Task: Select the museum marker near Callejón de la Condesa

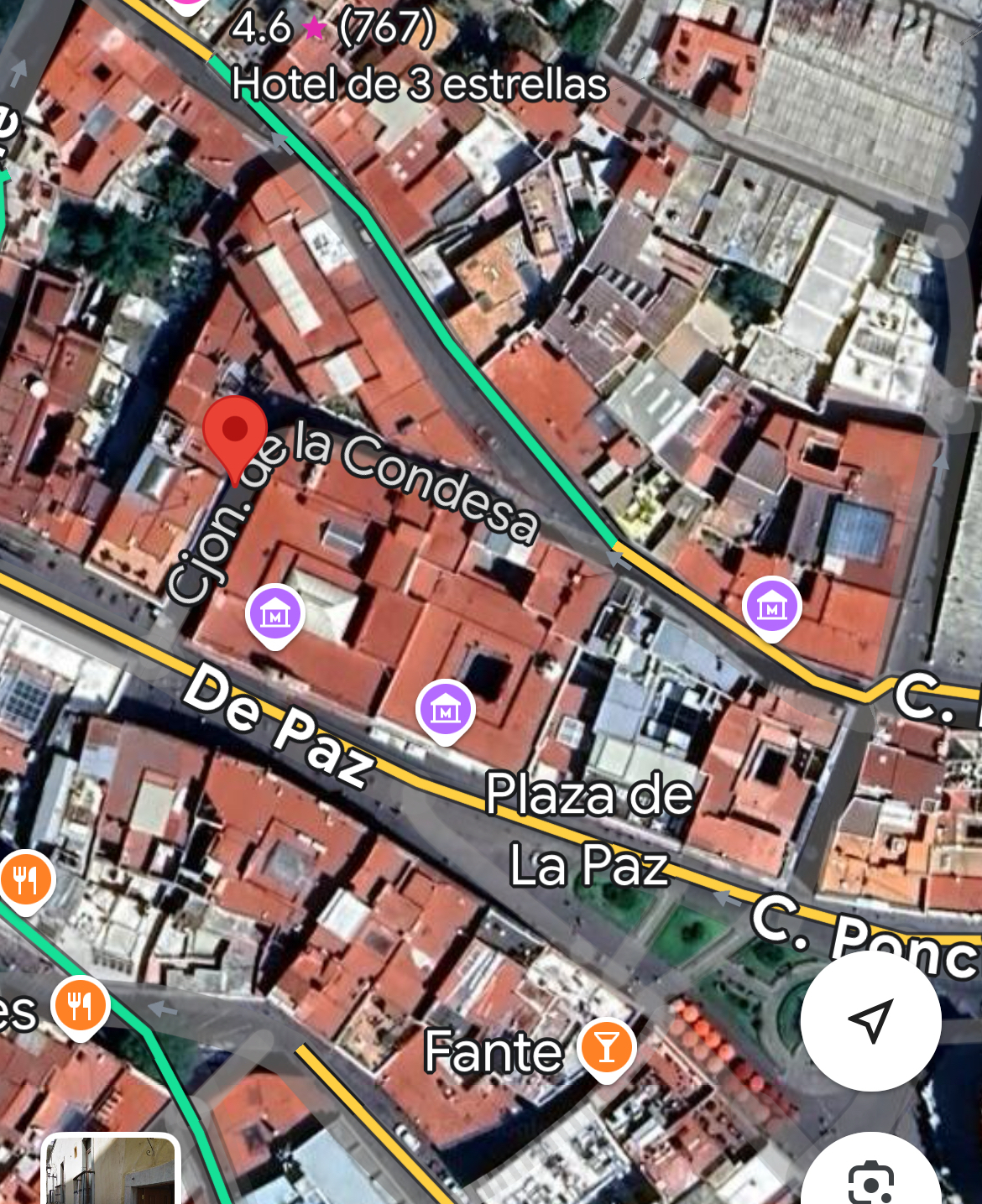Action: 275,614
